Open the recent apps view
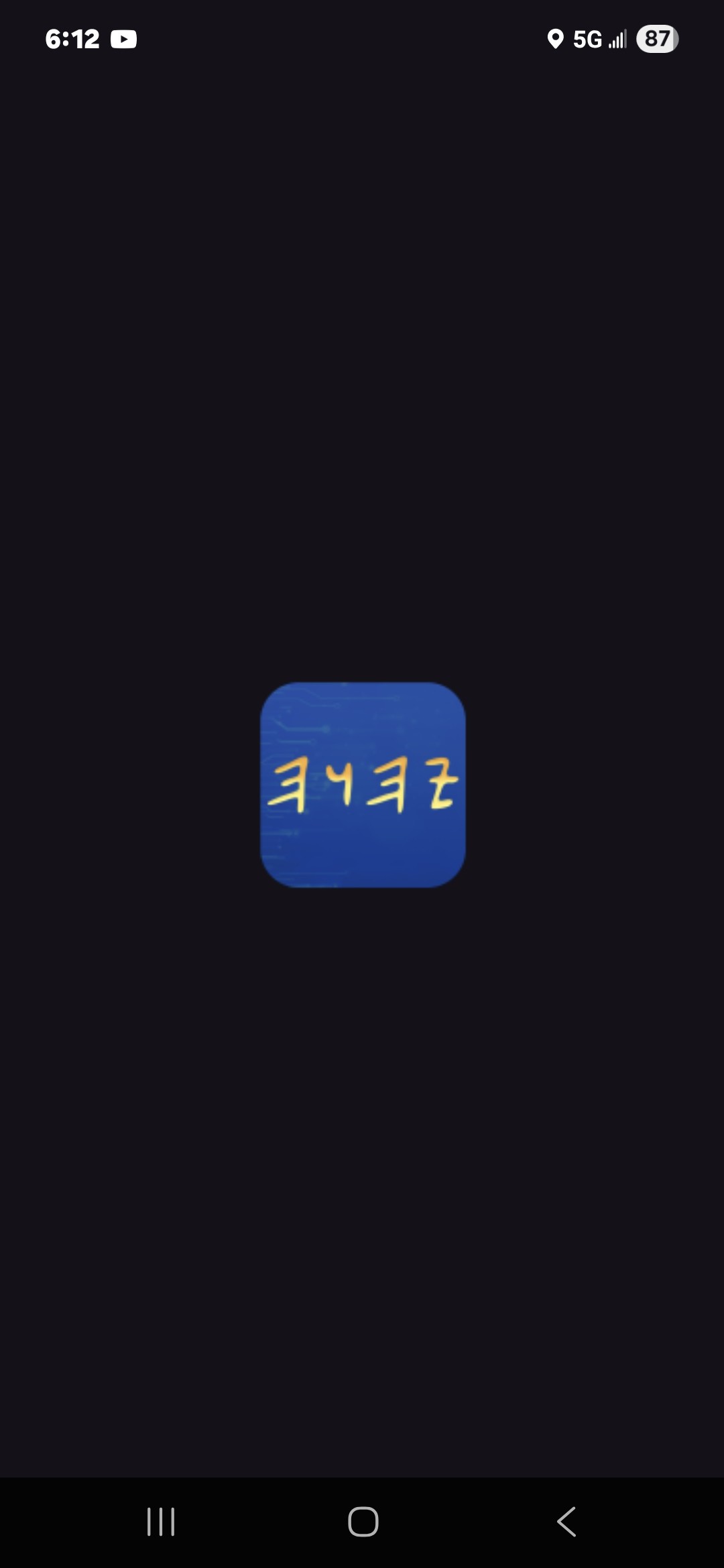Screen dimensions: 724x1568 [161, 1522]
